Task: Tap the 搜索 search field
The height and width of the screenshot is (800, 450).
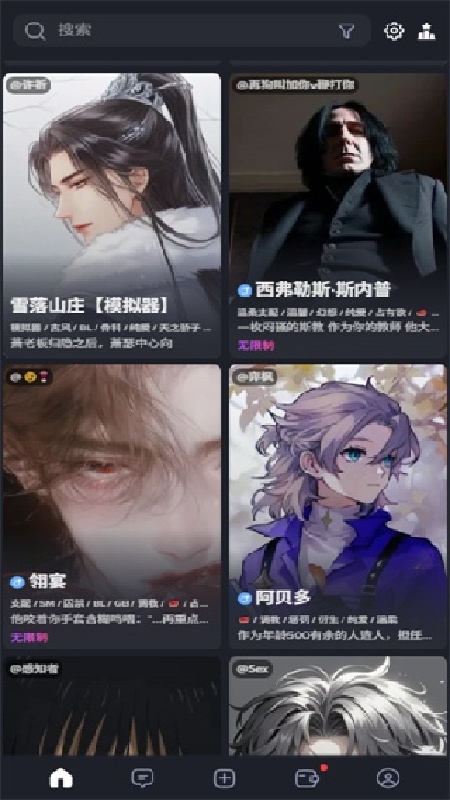Action: pyautogui.click(x=191, y=31)
